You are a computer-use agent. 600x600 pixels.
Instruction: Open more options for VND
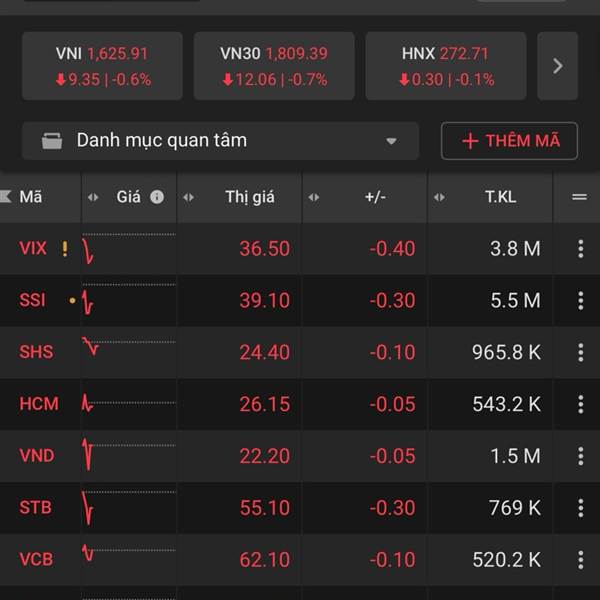click(x=580, y=456)
